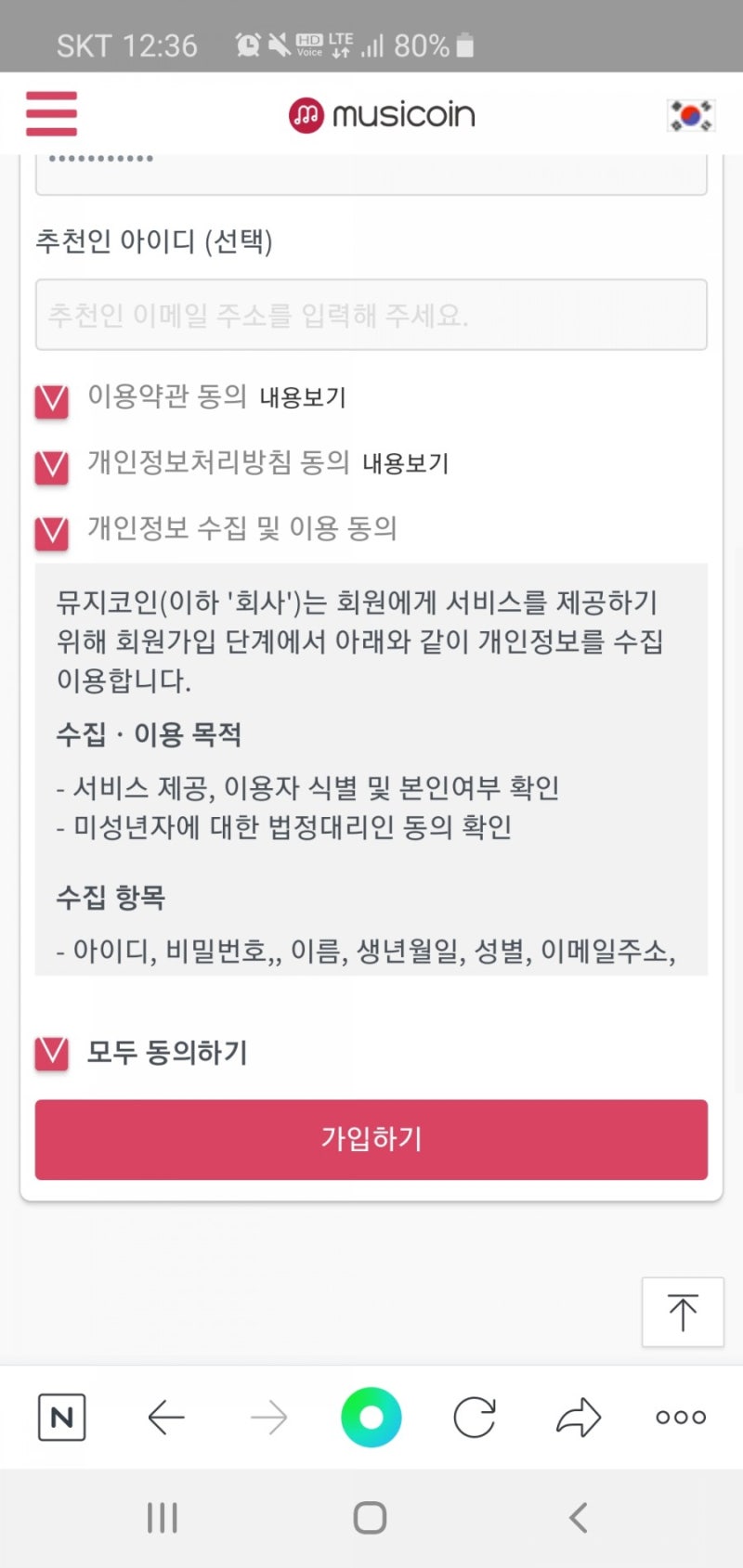This screenshot has width=743, height=1568.
Task: Click the musicoin logo
Action: coord(381,114)
